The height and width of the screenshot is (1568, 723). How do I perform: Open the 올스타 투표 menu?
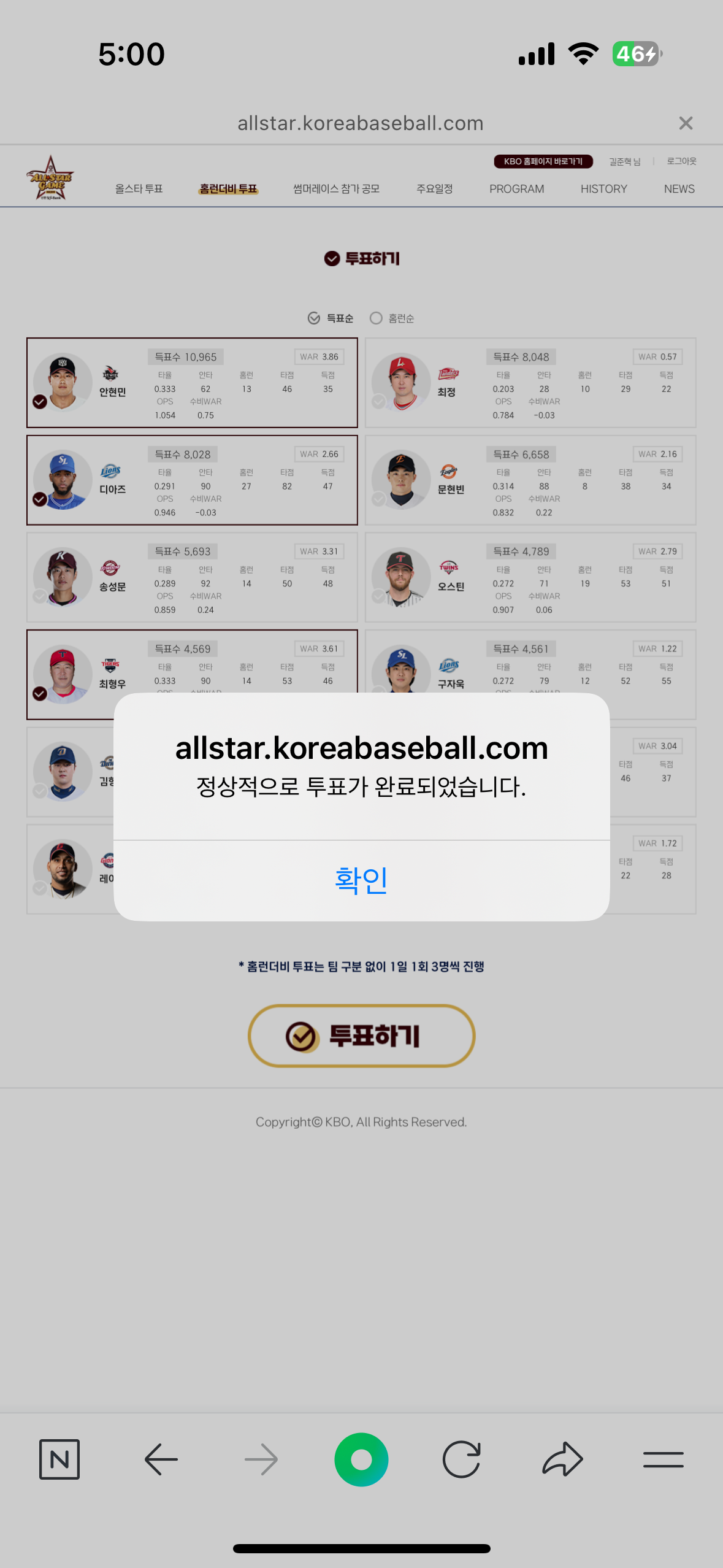coord(139,189)
